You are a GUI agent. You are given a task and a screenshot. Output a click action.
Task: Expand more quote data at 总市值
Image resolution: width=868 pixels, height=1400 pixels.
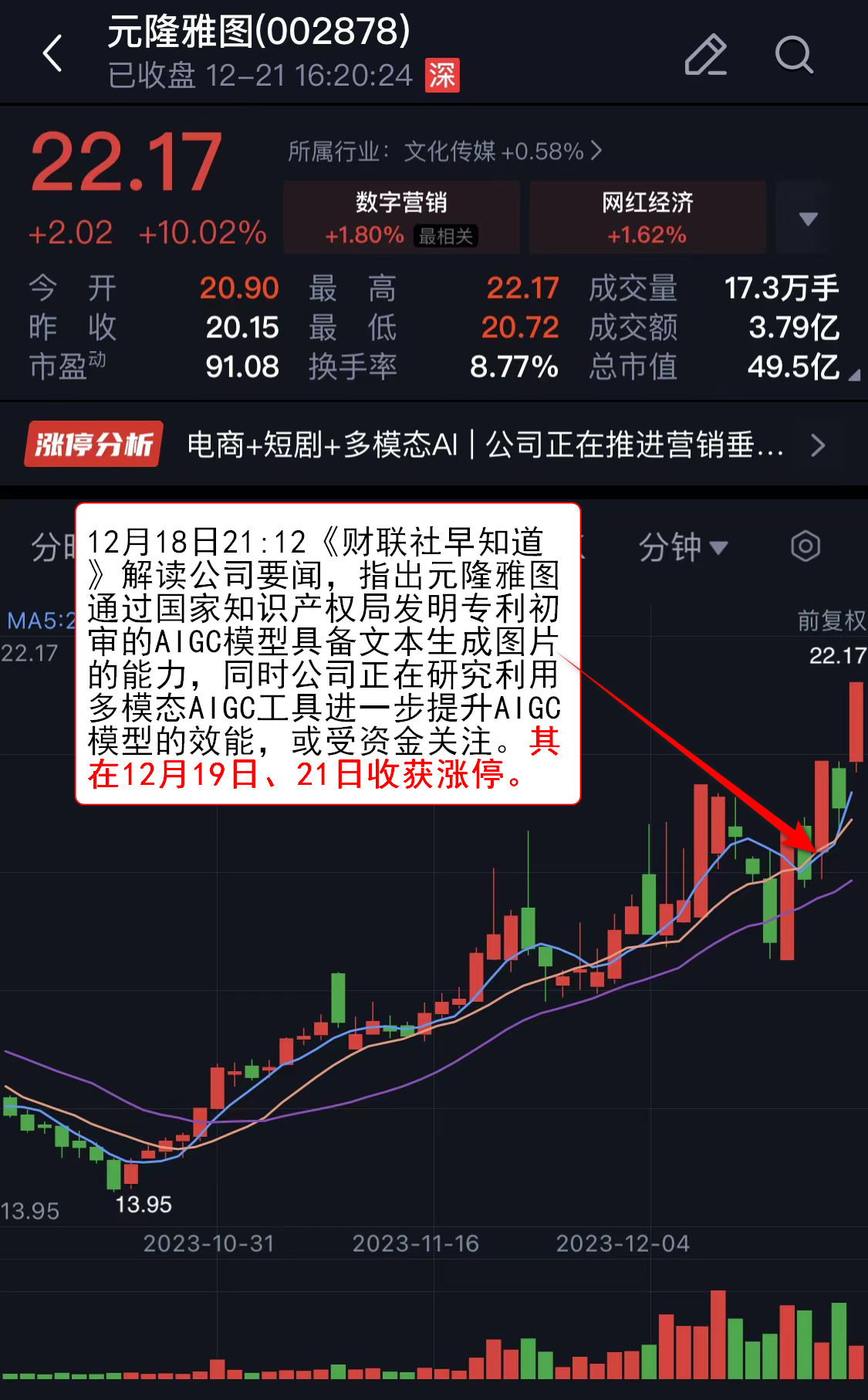[x=854, y=376]
